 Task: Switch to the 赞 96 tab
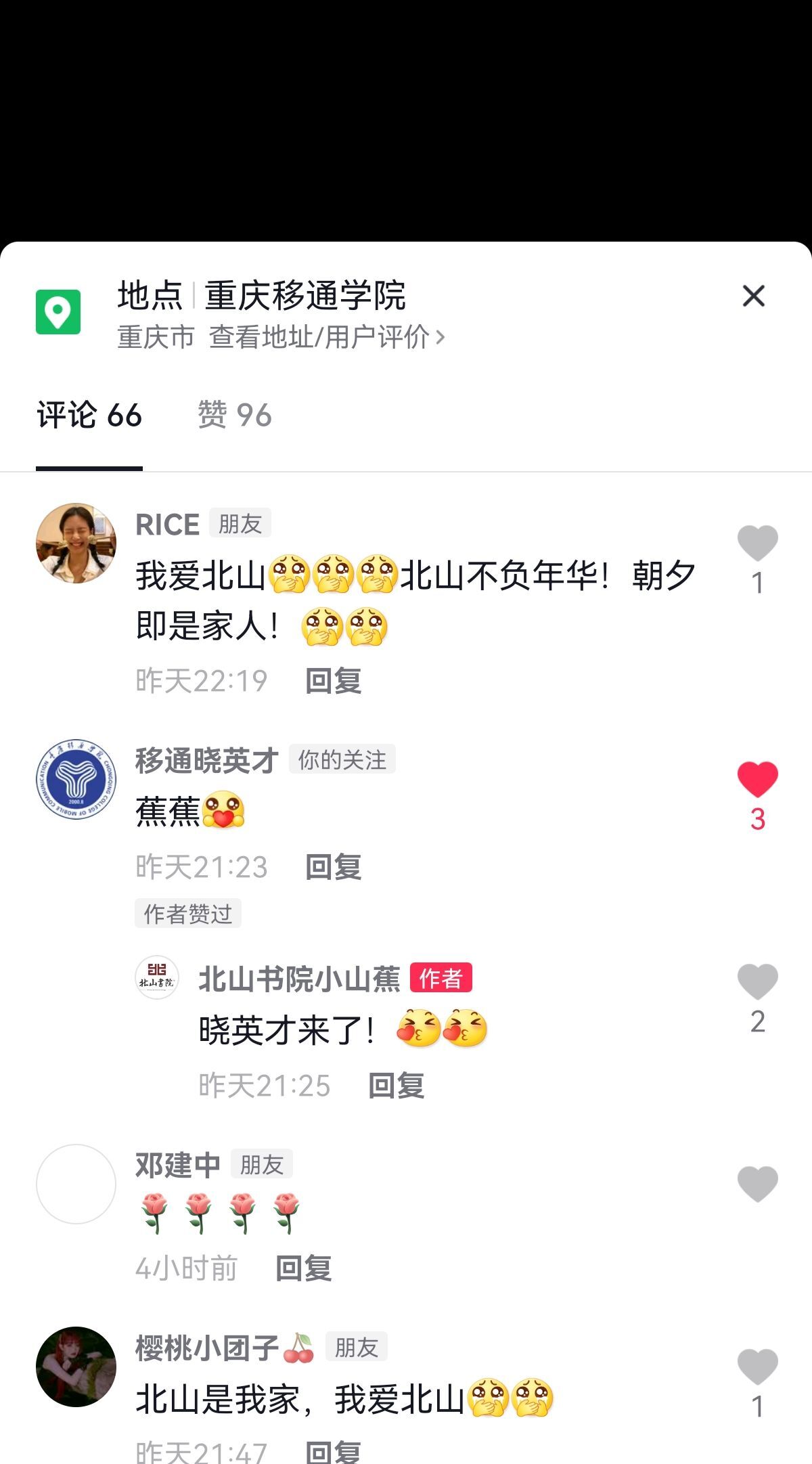pos(234,415)
